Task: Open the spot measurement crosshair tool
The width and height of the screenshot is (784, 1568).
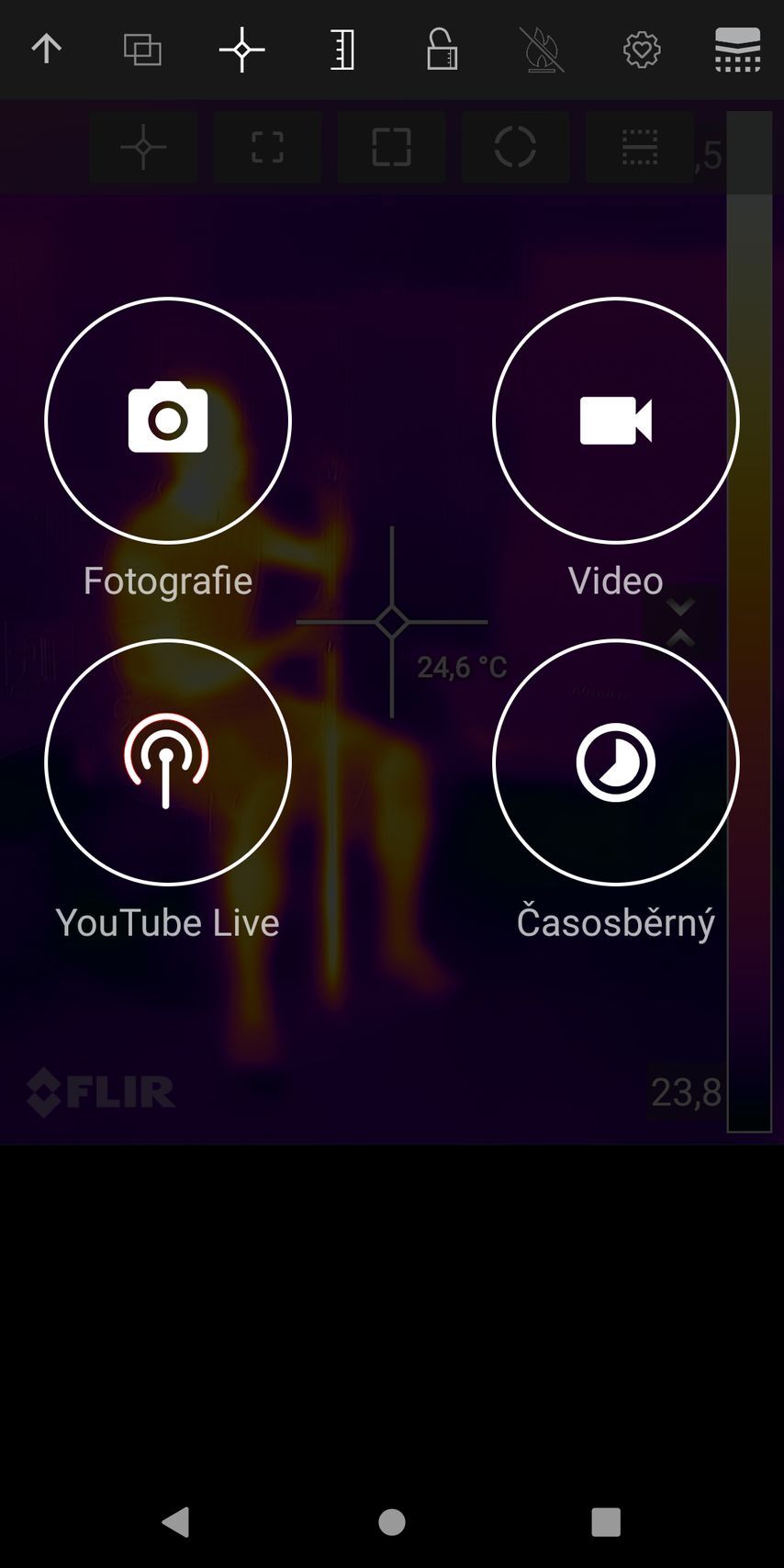Action: coord(242,49)
